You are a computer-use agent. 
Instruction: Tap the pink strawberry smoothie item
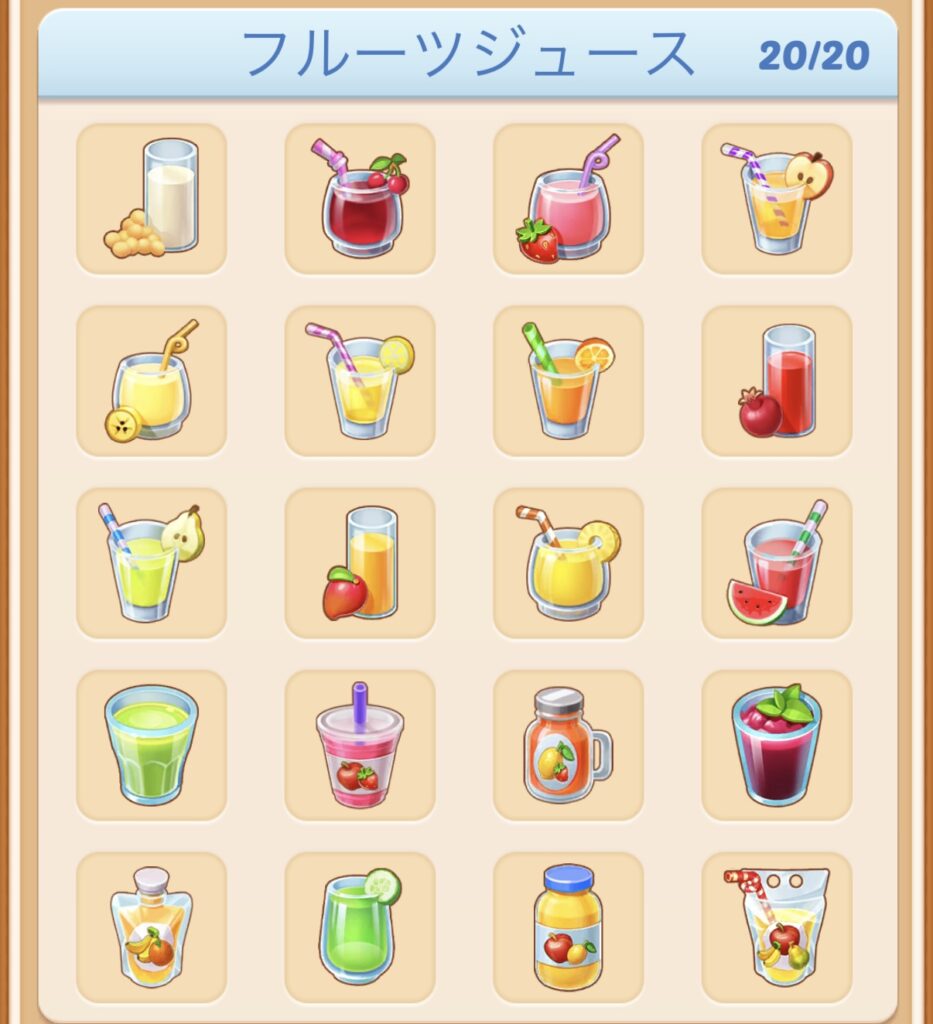click(568, 199)
